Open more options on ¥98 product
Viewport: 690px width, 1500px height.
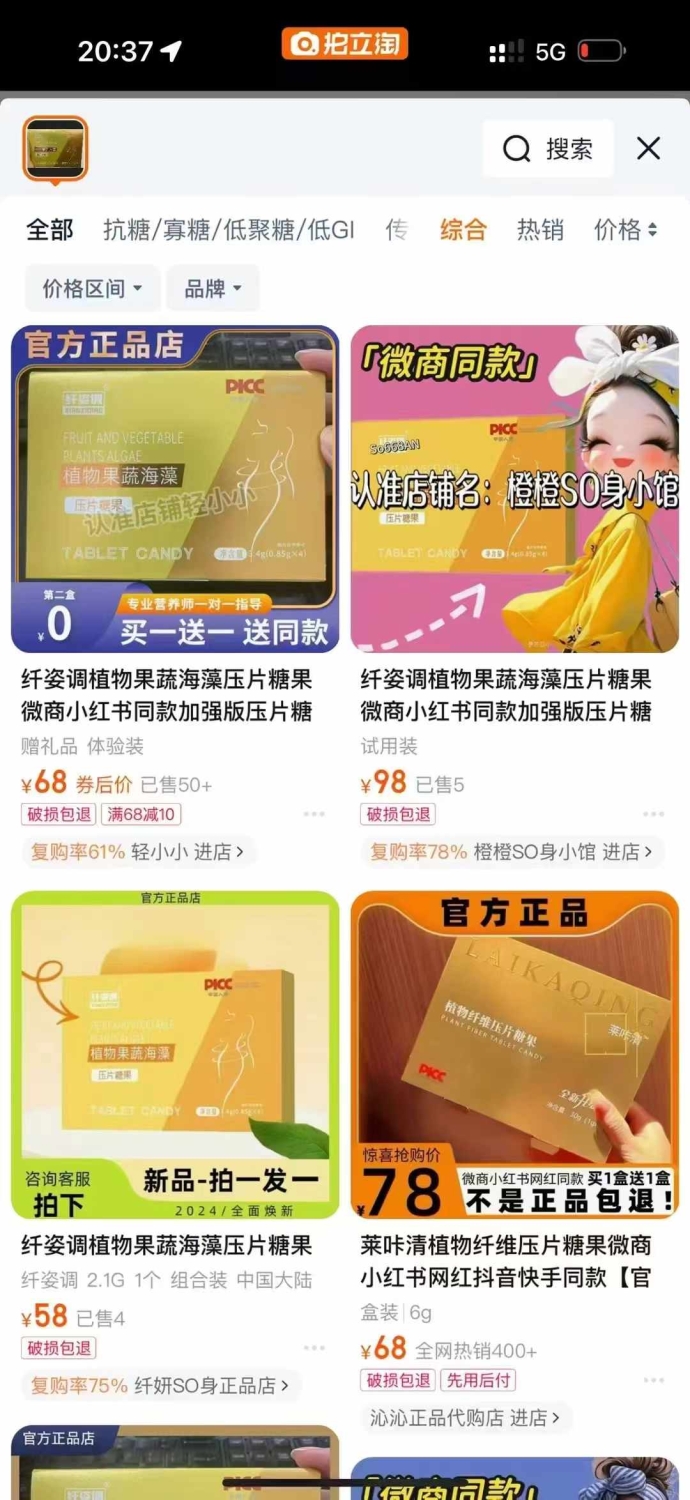point(654,814)
